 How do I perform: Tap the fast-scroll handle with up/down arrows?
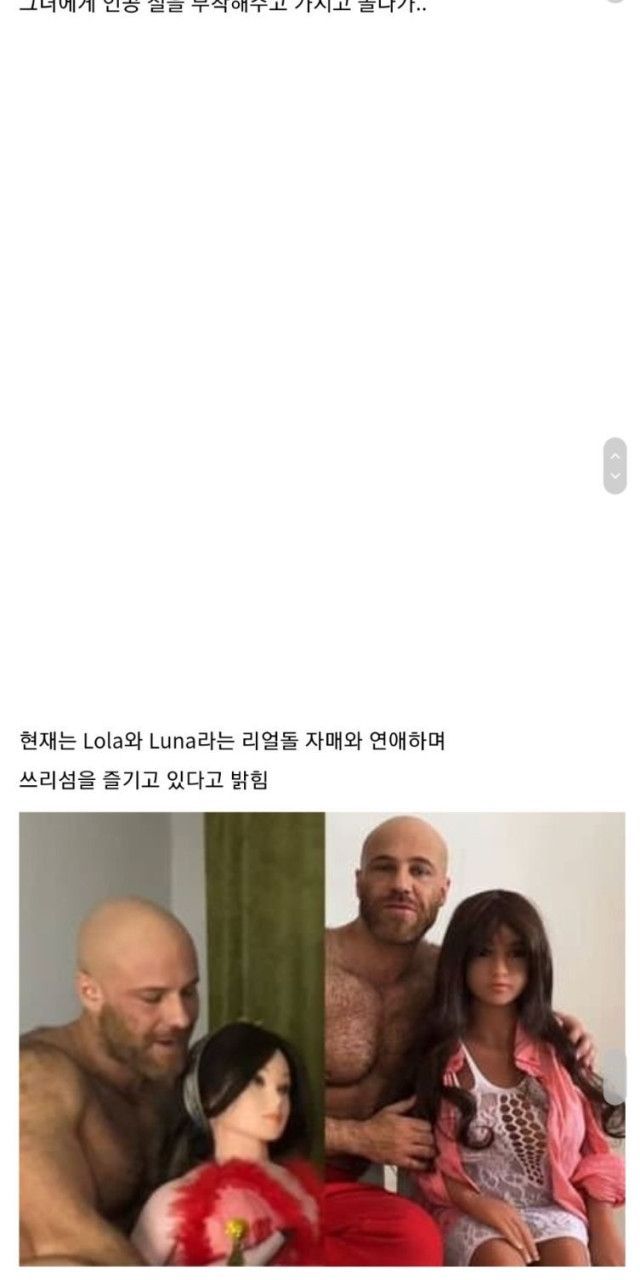(615, 466)
